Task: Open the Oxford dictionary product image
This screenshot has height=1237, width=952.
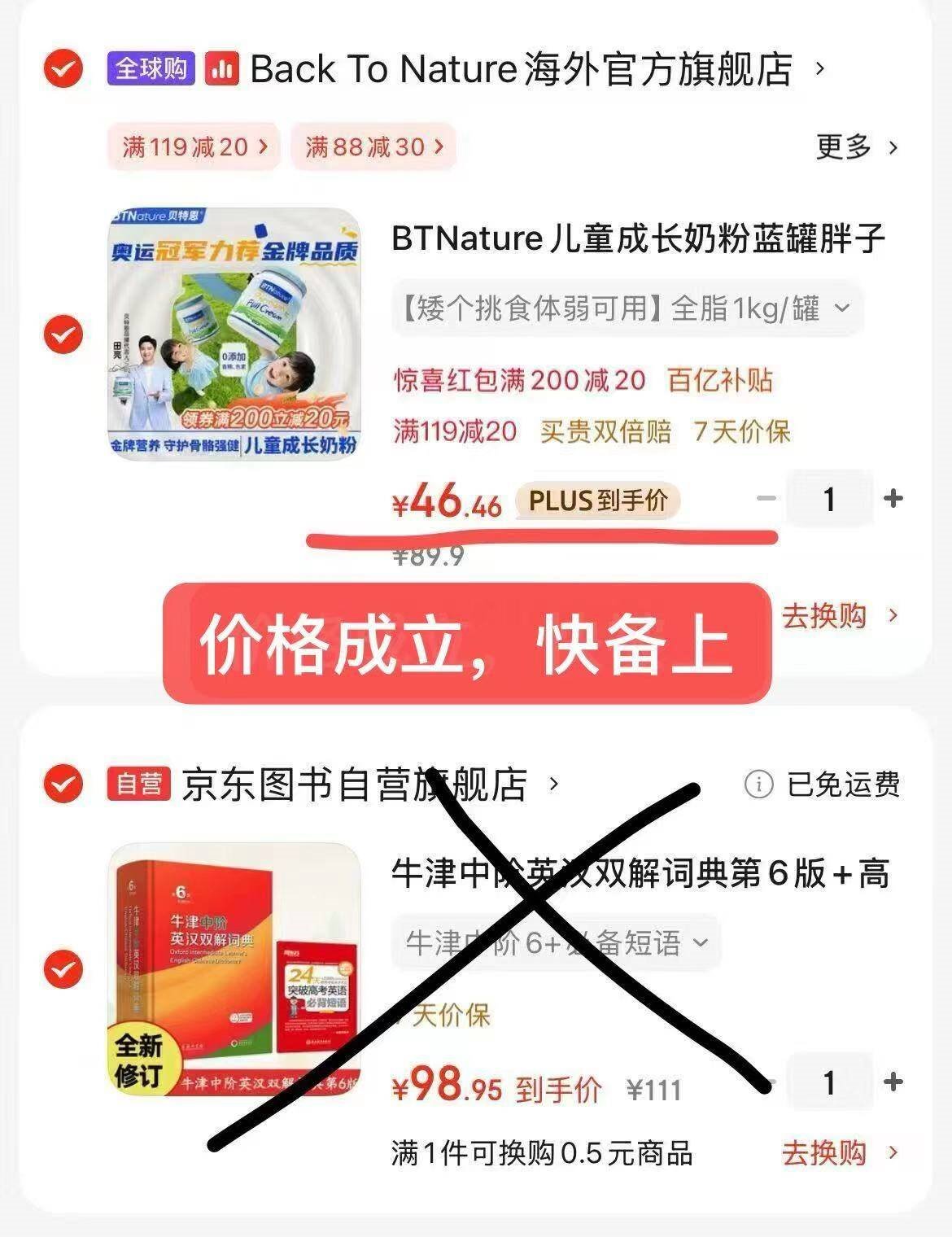Action: pyautogui.click(x=234, y=969)
